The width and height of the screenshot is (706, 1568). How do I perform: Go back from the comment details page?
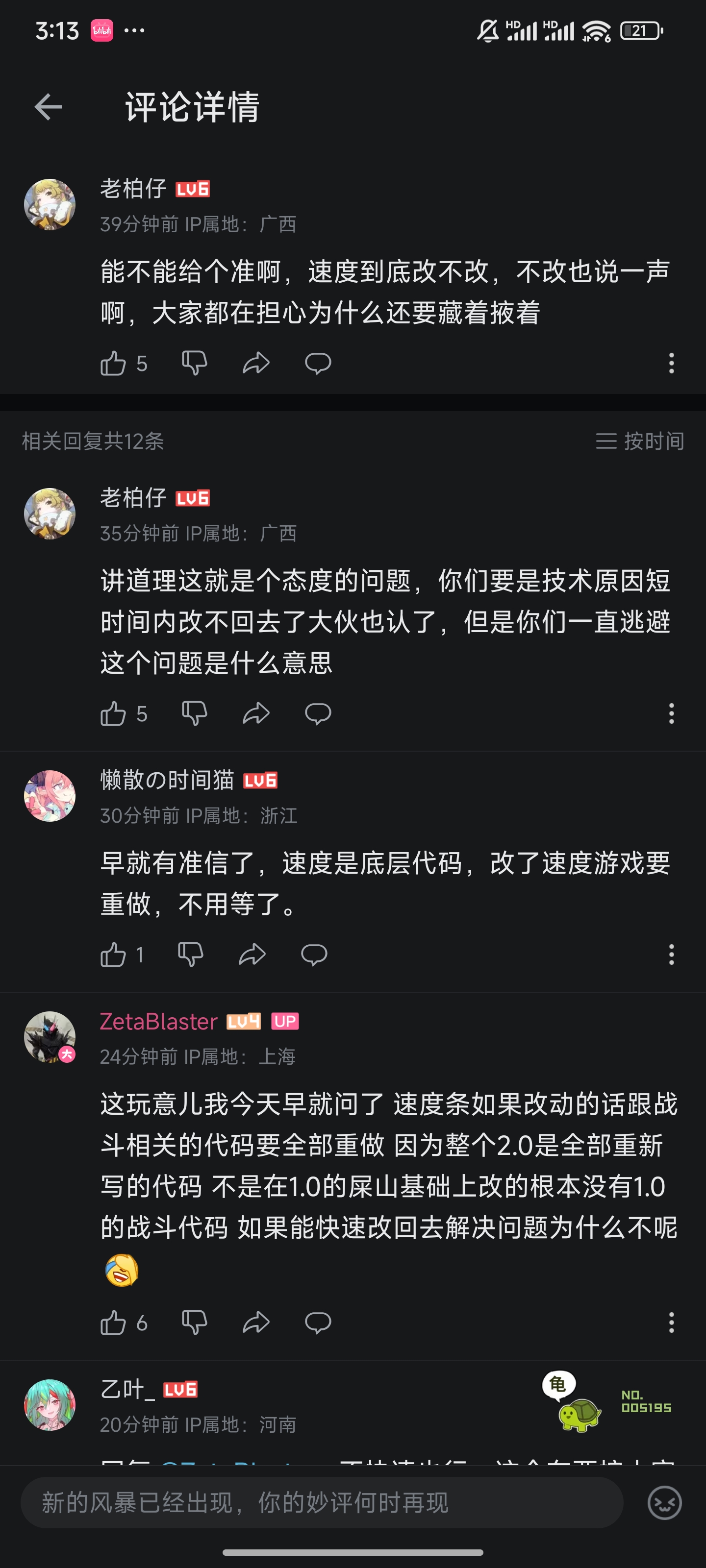pyautogui.click(x=48, y=107)
